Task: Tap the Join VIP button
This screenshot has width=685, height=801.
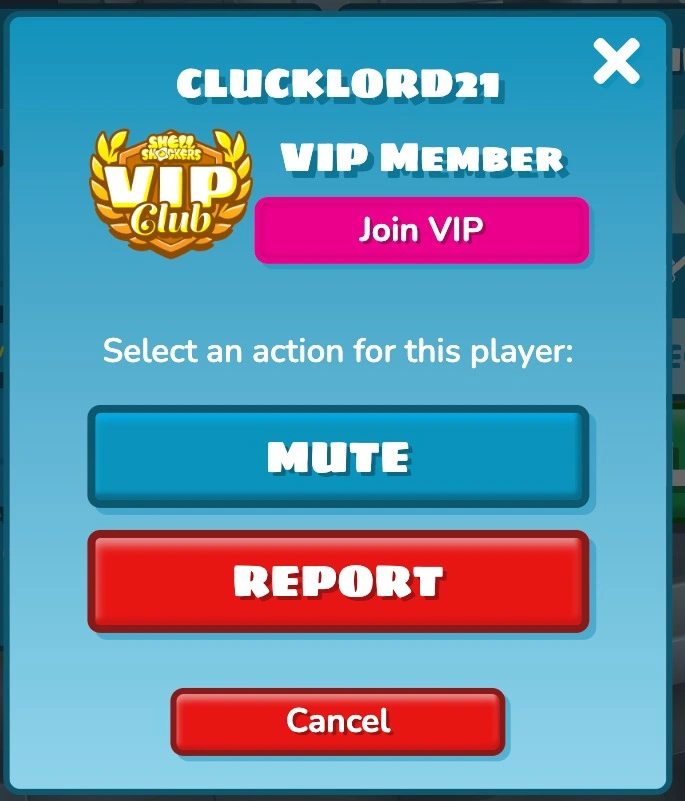Action: [x=421, y=230]
